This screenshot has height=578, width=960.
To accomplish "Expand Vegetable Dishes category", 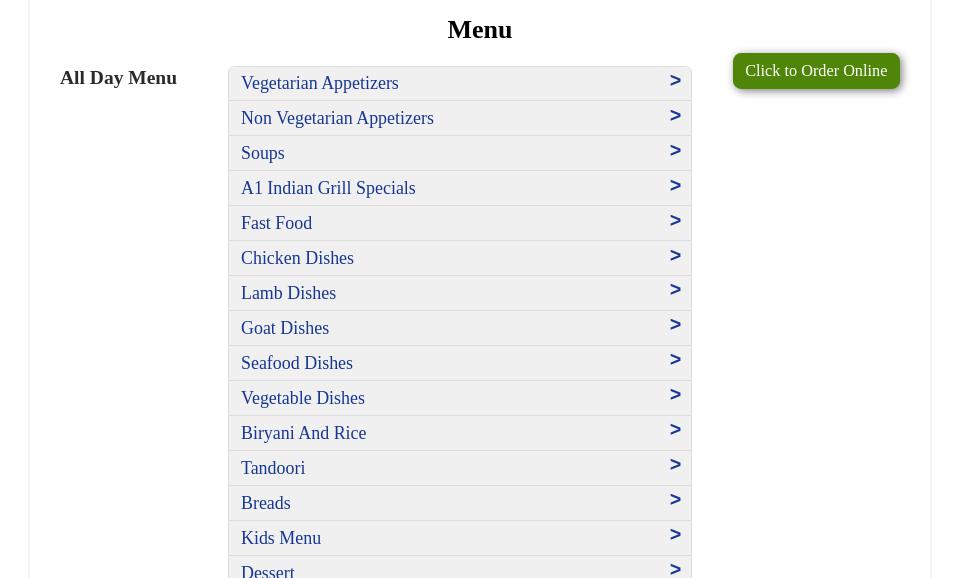I will click(459, 398).
